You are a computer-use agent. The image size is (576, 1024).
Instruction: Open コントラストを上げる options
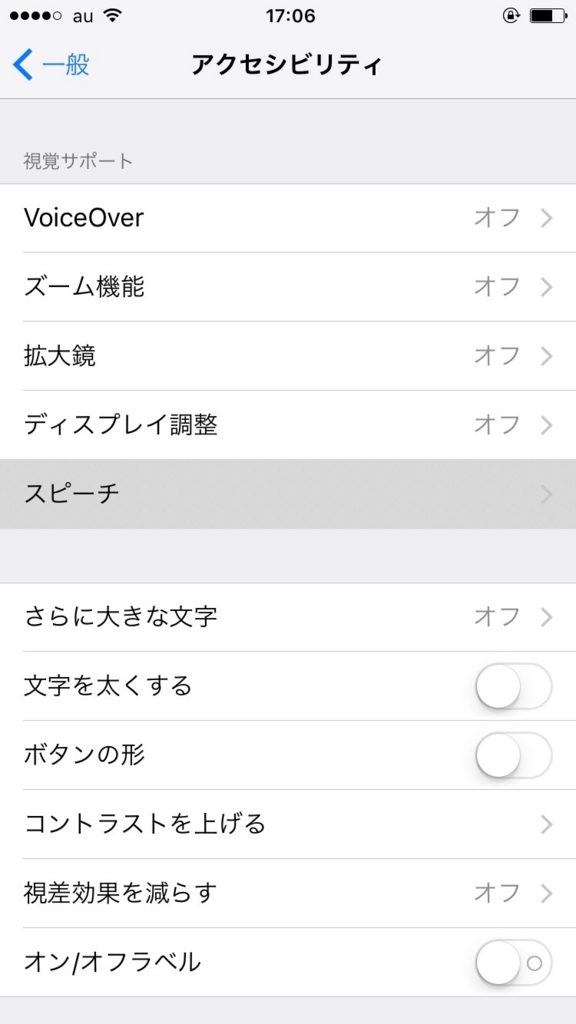(x=288, y=824)
